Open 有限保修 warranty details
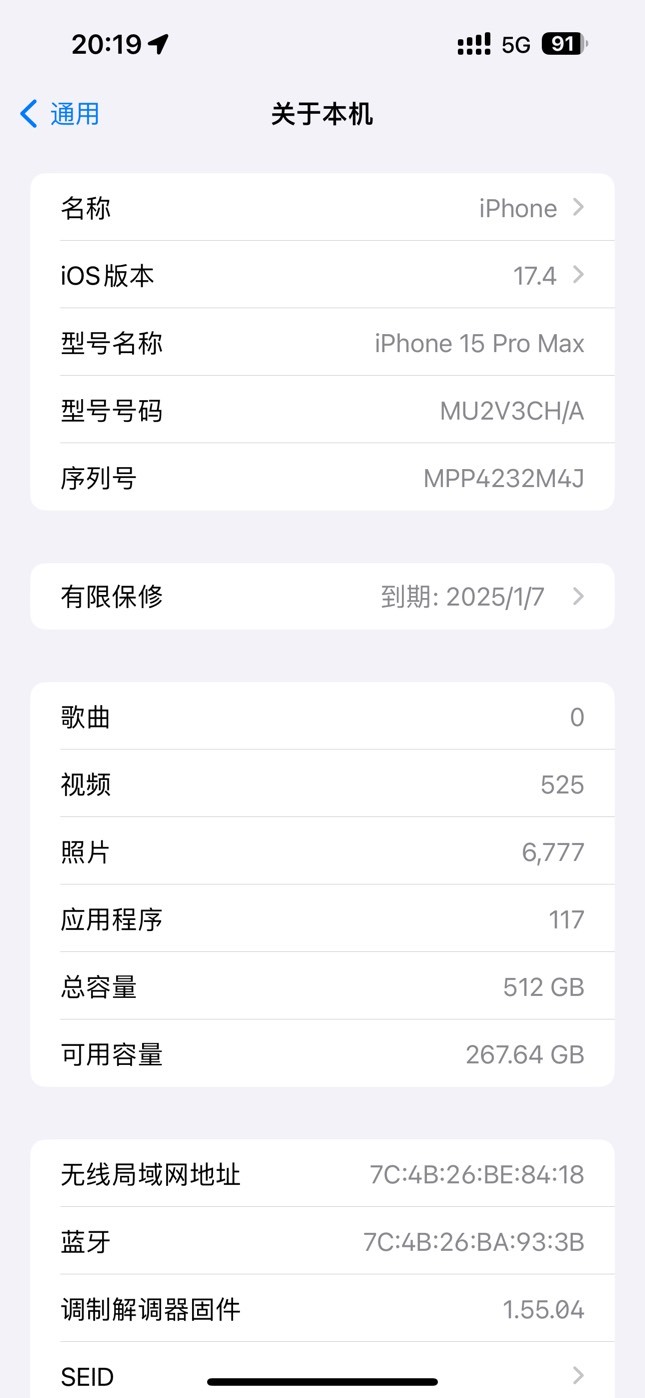The width and height of the screenshot is (645, 1398). (x=322, y=596)
